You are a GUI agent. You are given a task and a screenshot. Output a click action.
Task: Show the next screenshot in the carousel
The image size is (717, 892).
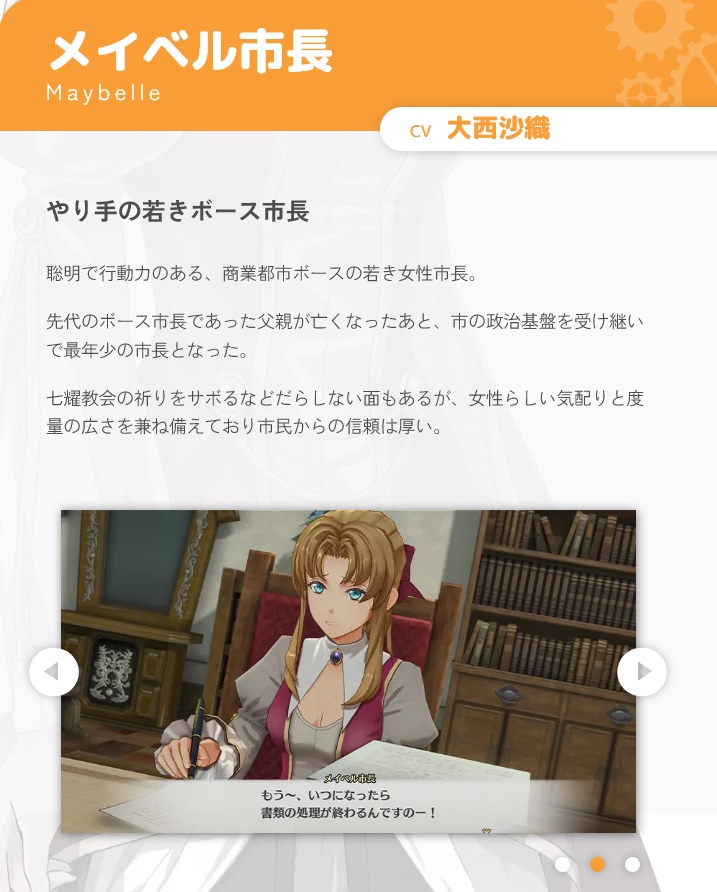point(642,672)
